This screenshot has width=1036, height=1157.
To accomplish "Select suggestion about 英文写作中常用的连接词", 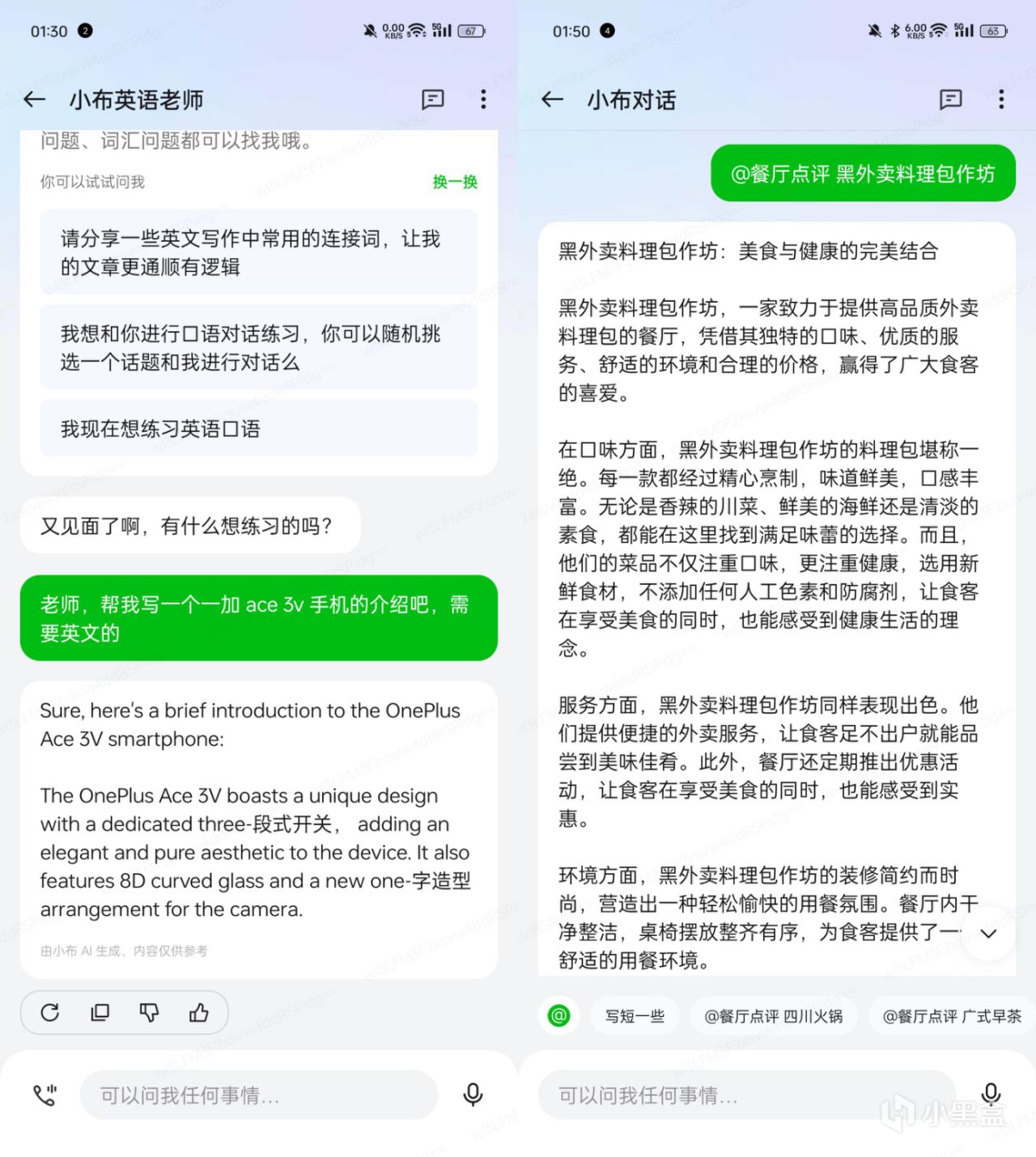I will point(259,252).
